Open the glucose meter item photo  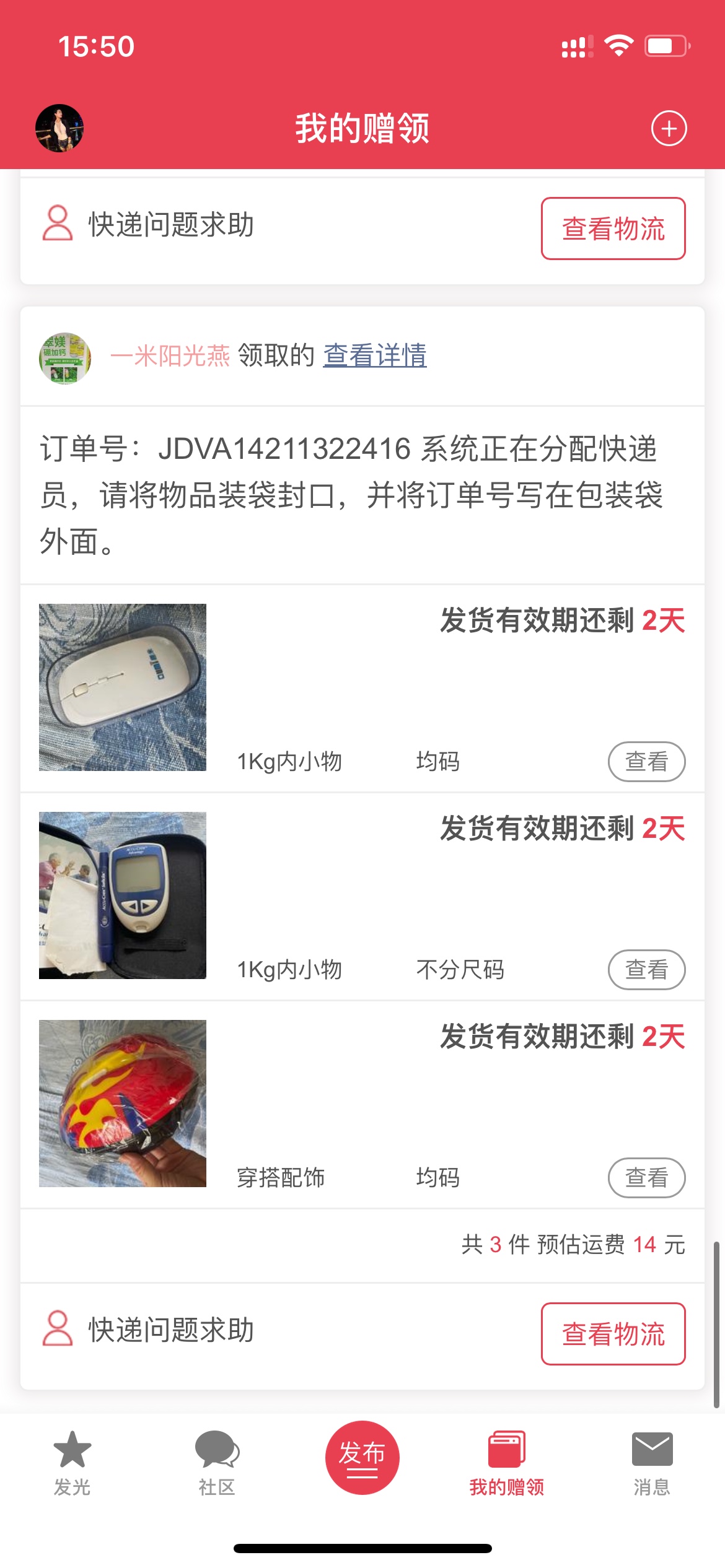coord(123,895)
